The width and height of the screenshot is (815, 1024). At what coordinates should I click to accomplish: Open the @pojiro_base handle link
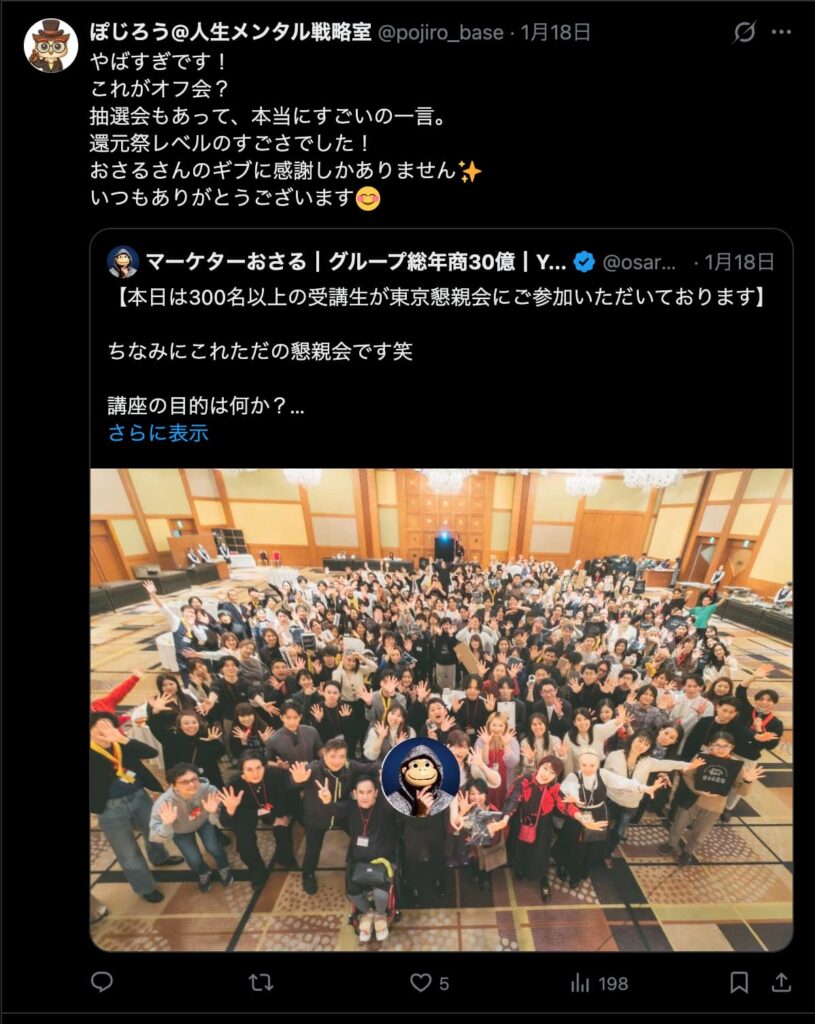click(x=440, y=33)
